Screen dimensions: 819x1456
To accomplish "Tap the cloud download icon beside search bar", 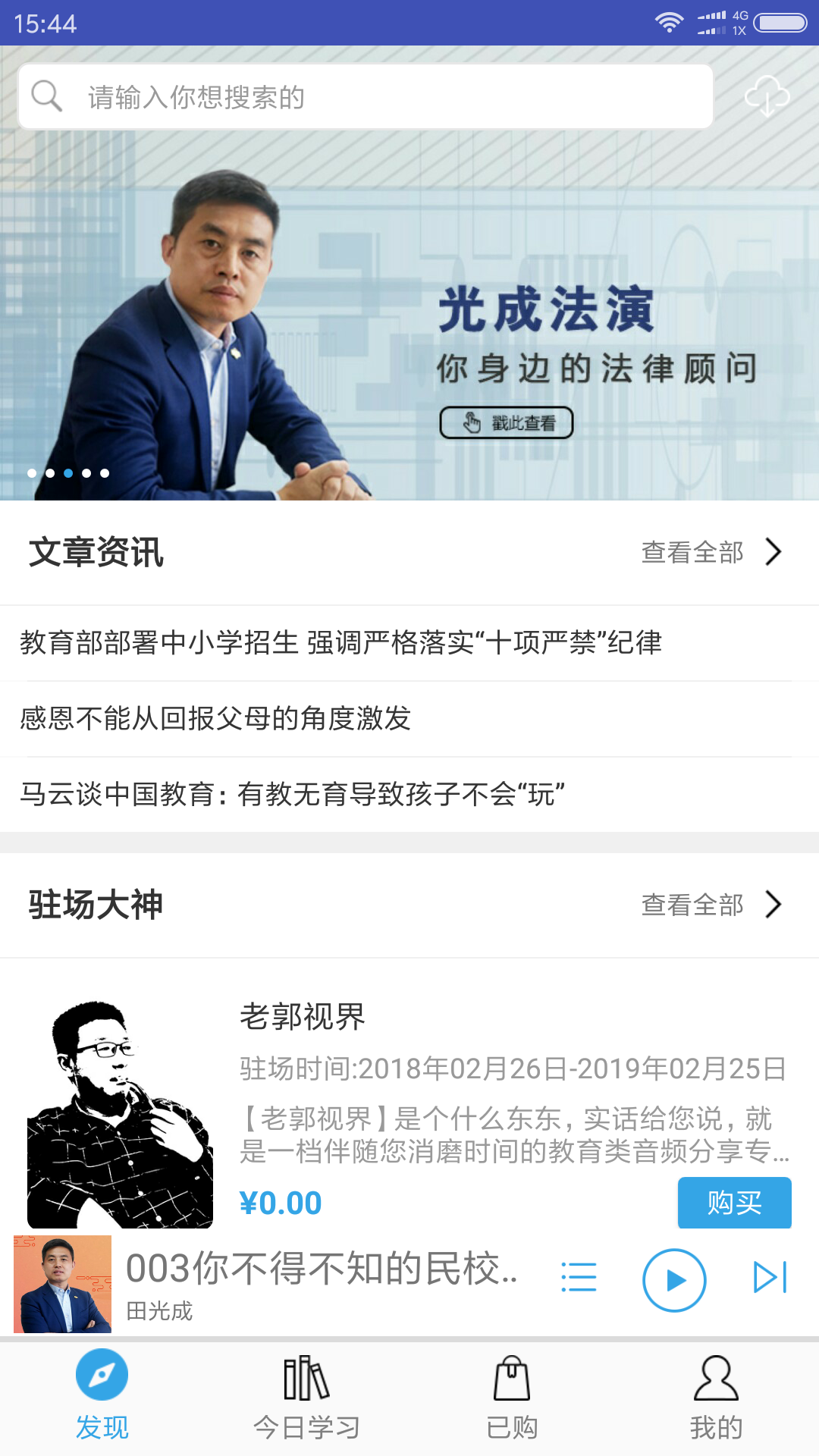I will [x=767, y=96].
